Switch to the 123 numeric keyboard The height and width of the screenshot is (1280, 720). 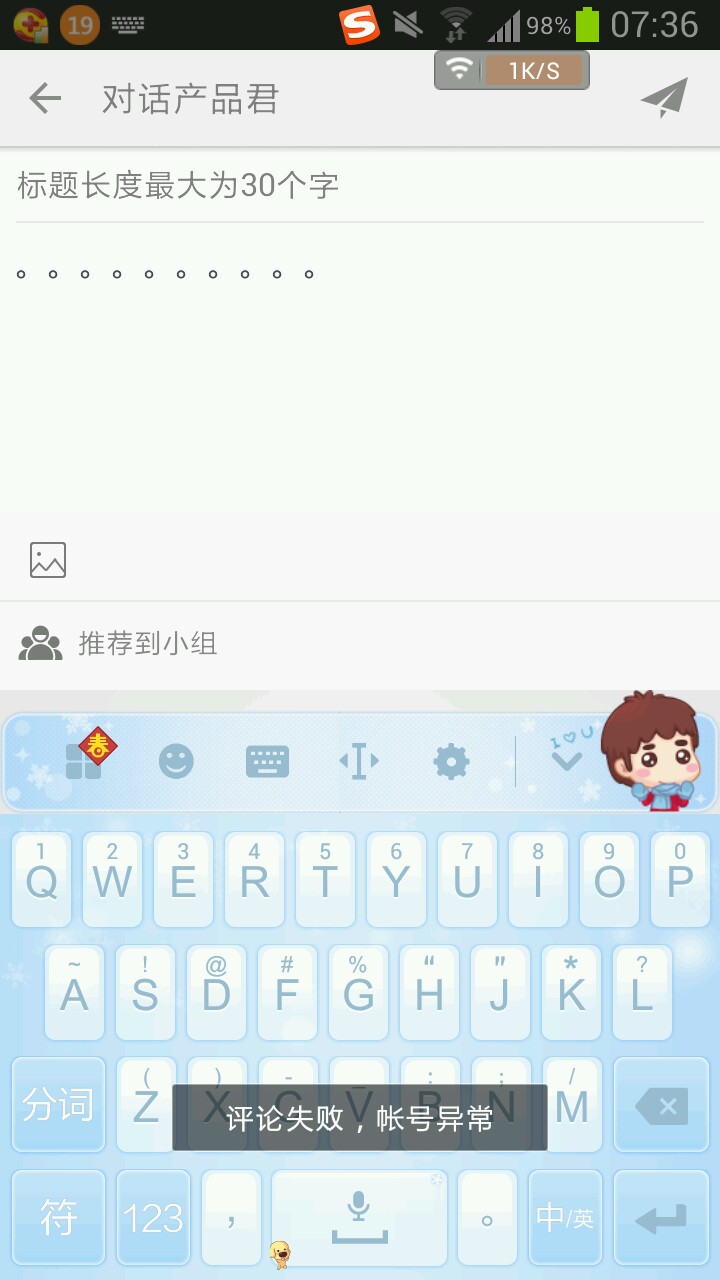click(x=153, y=1217)
